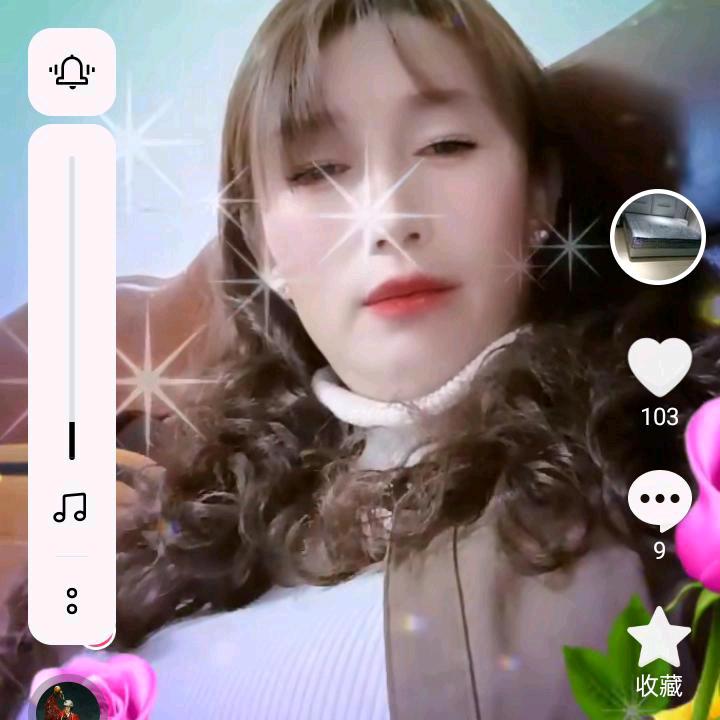Change the ringer mode bell icon

click(71, 71)
